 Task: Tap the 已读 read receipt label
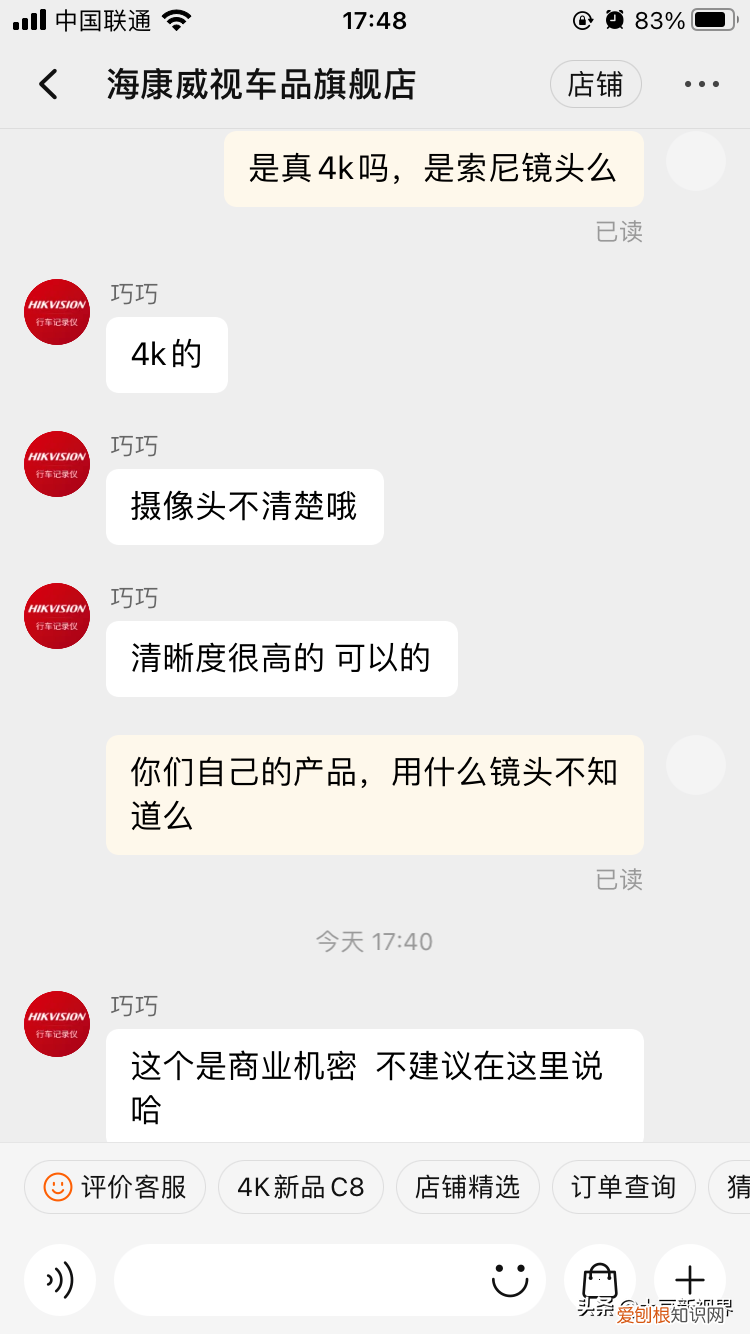[x=619, y=232]
